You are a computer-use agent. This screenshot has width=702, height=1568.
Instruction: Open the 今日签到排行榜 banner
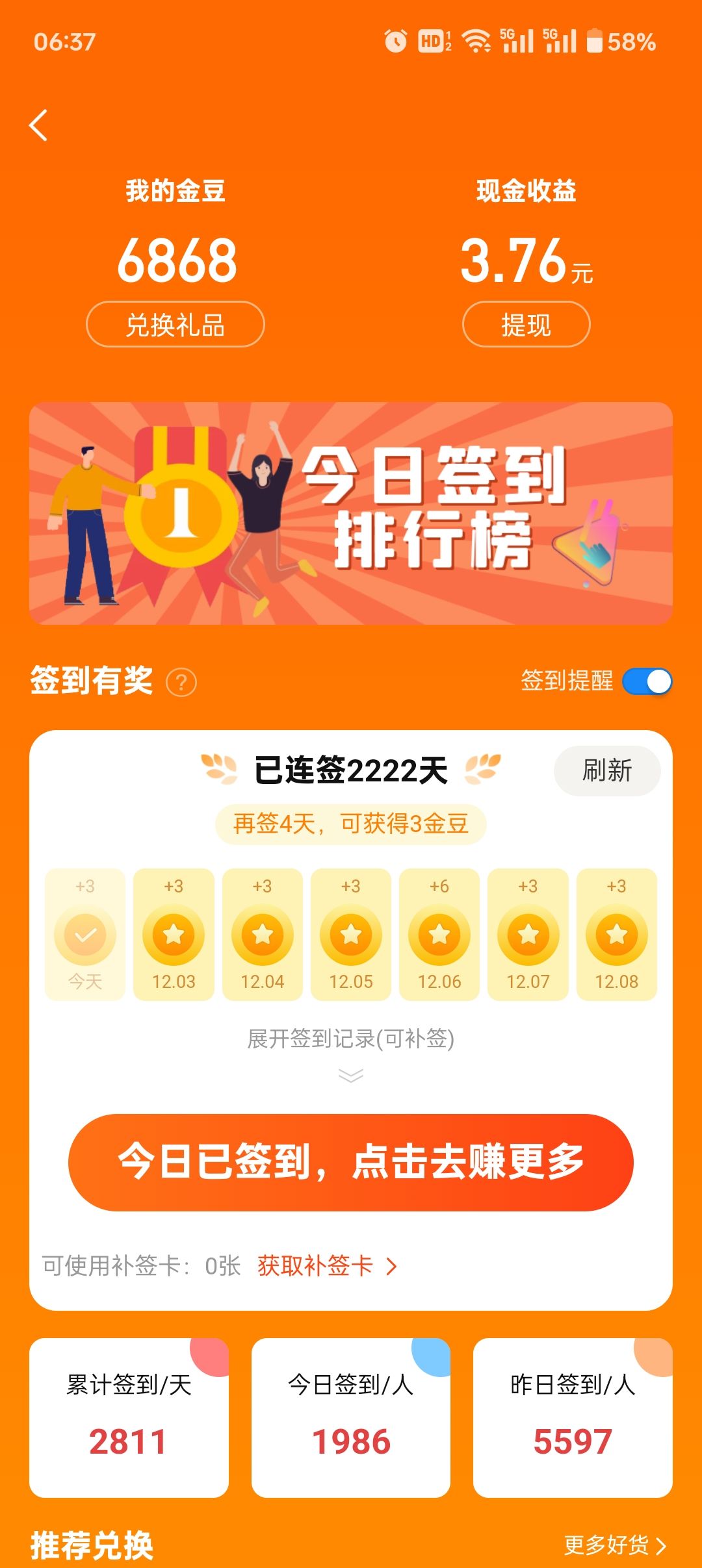(x=351, y=513)
